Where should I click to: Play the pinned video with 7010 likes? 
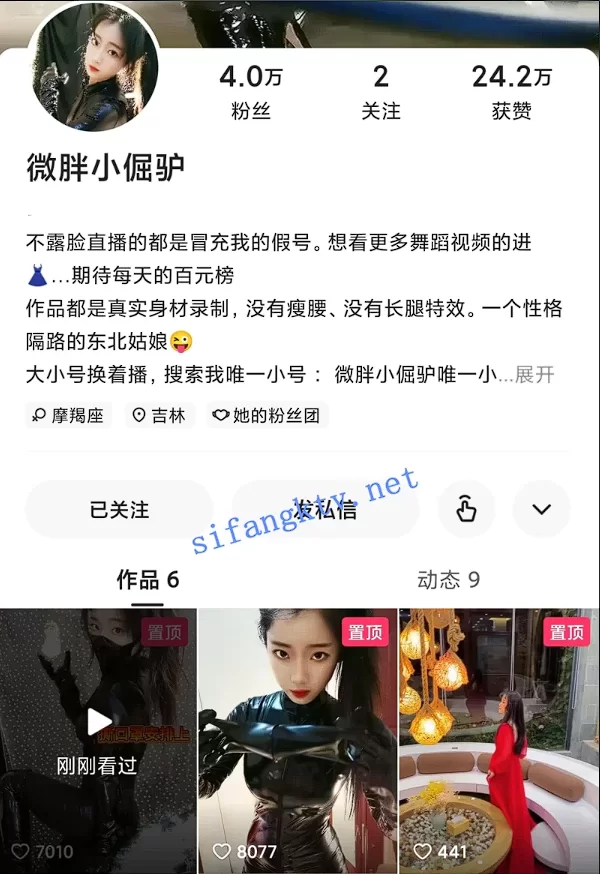[98, 741]
